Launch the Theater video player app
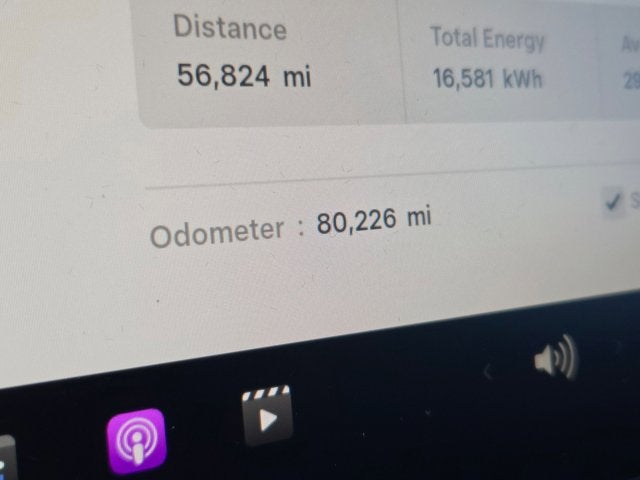Screen dimensions: 640x480 267,416
